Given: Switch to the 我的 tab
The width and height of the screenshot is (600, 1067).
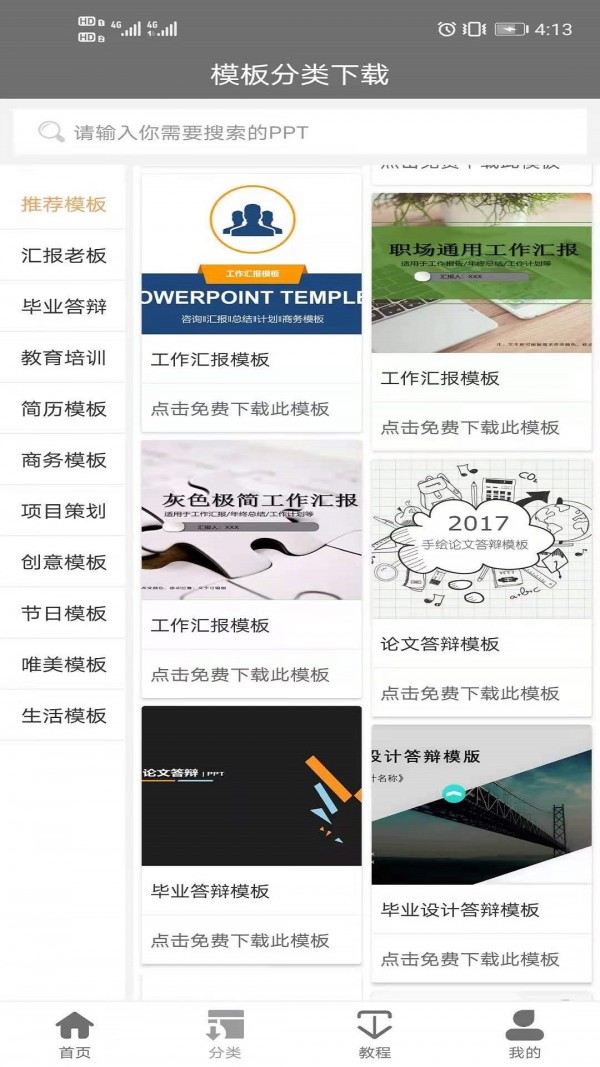Looking at the screenshot, I should 524,1035.
